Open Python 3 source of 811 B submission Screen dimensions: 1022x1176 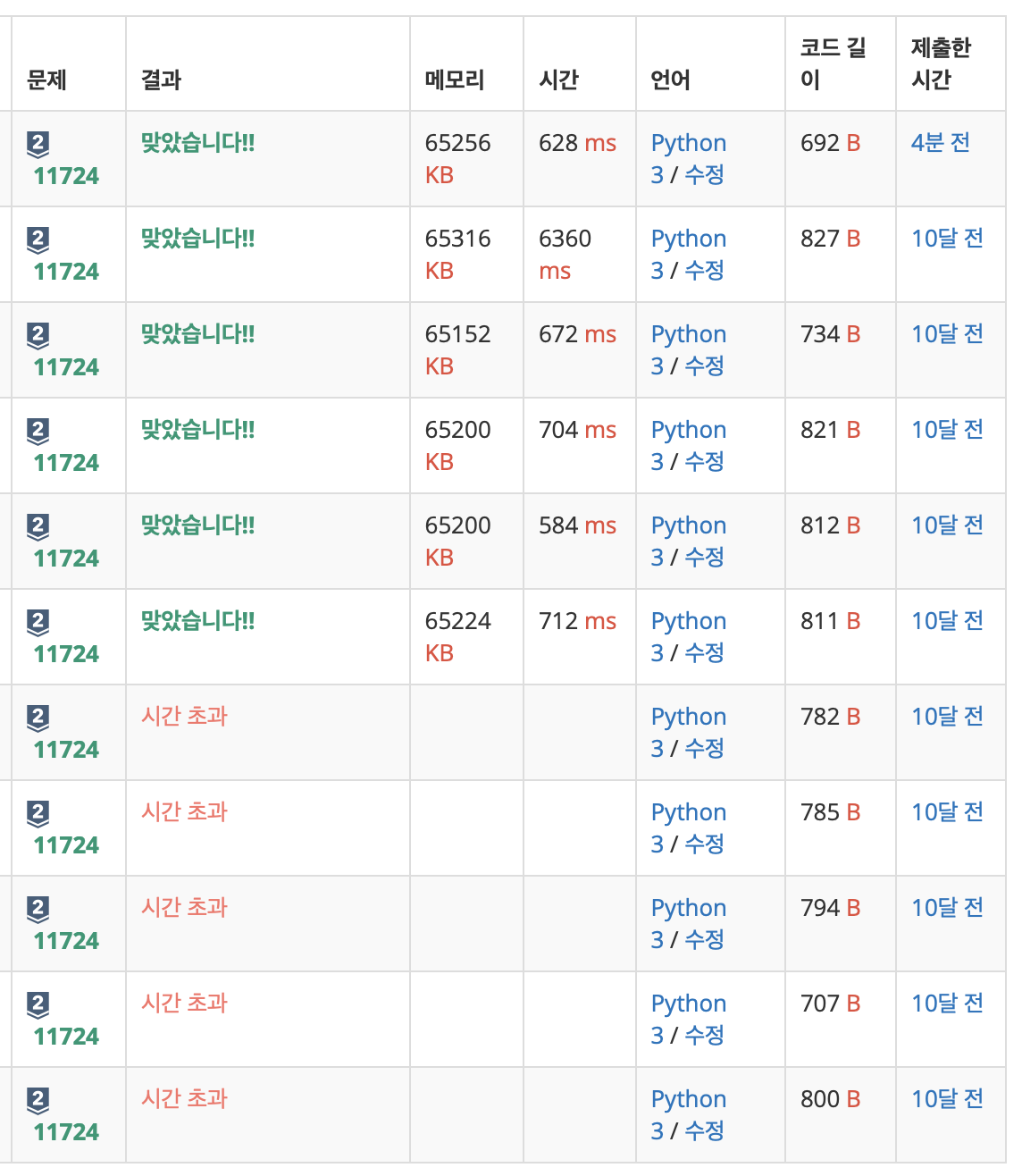[688, 621]
